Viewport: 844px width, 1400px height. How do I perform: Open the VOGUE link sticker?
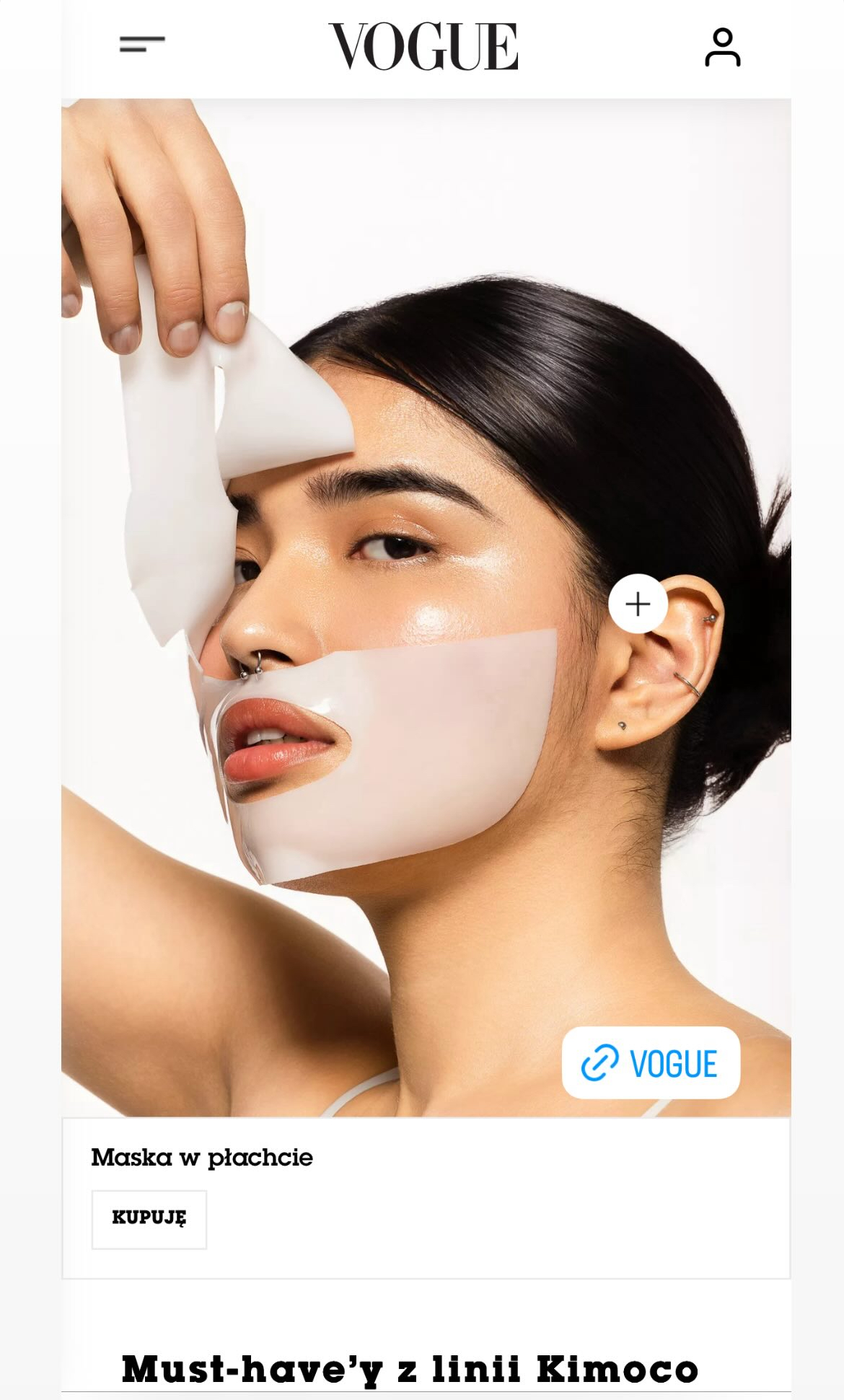click(x=651, y=1063)
